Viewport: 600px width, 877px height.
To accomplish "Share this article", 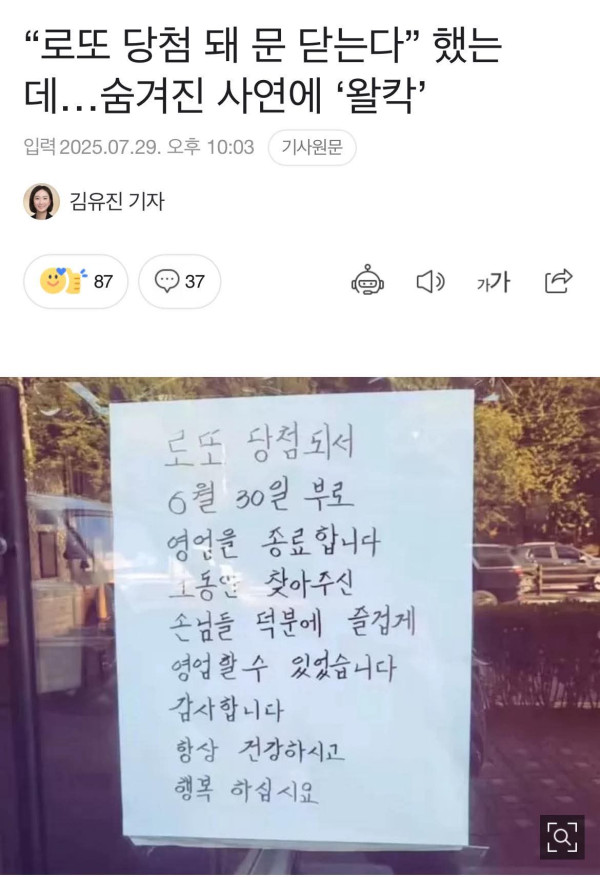I will point(558,281).
